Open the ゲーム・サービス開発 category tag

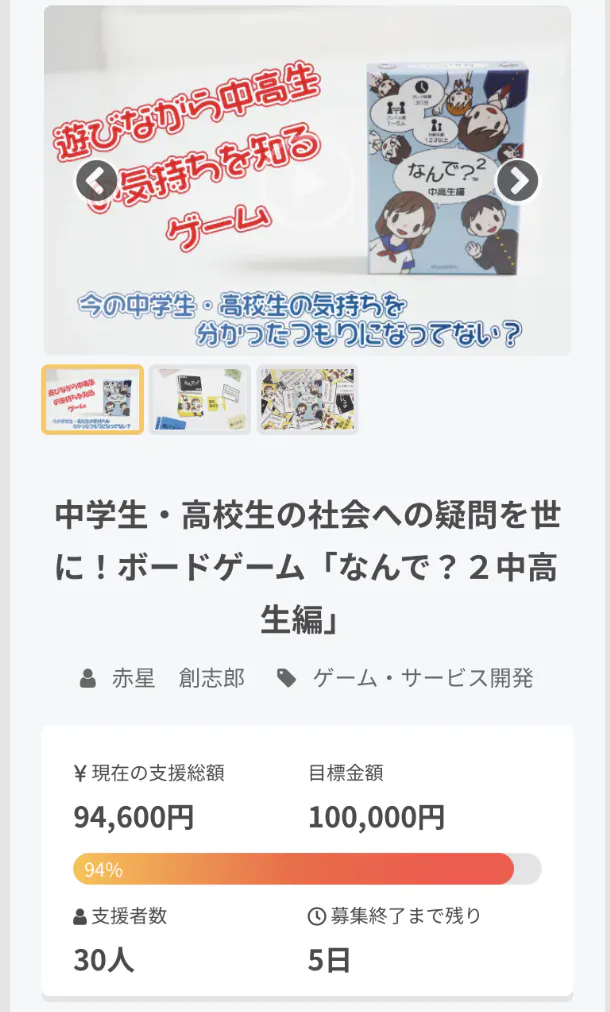[x=422, y=678]
